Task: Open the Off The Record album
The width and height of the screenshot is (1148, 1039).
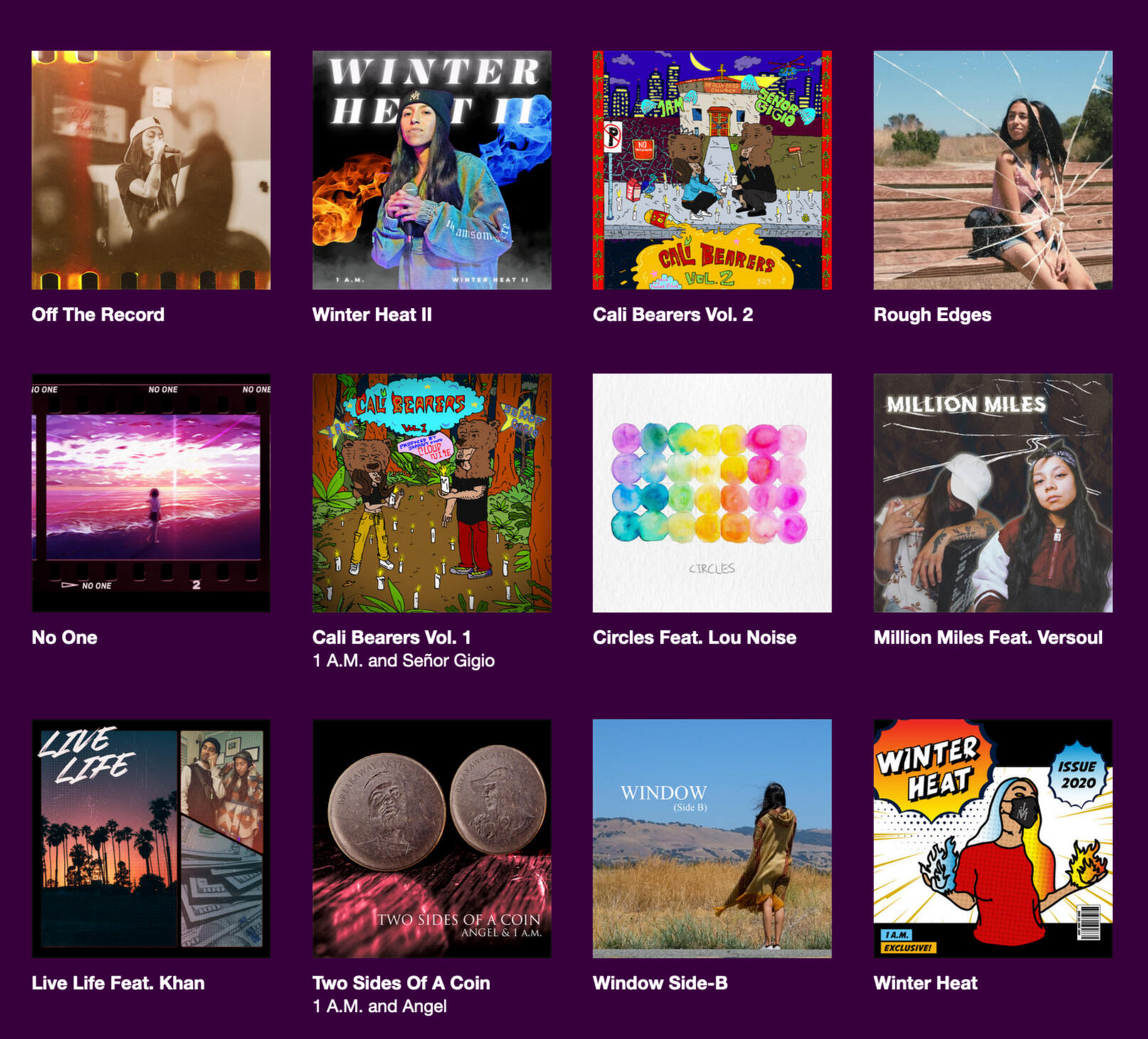Action: click(151, 170)
